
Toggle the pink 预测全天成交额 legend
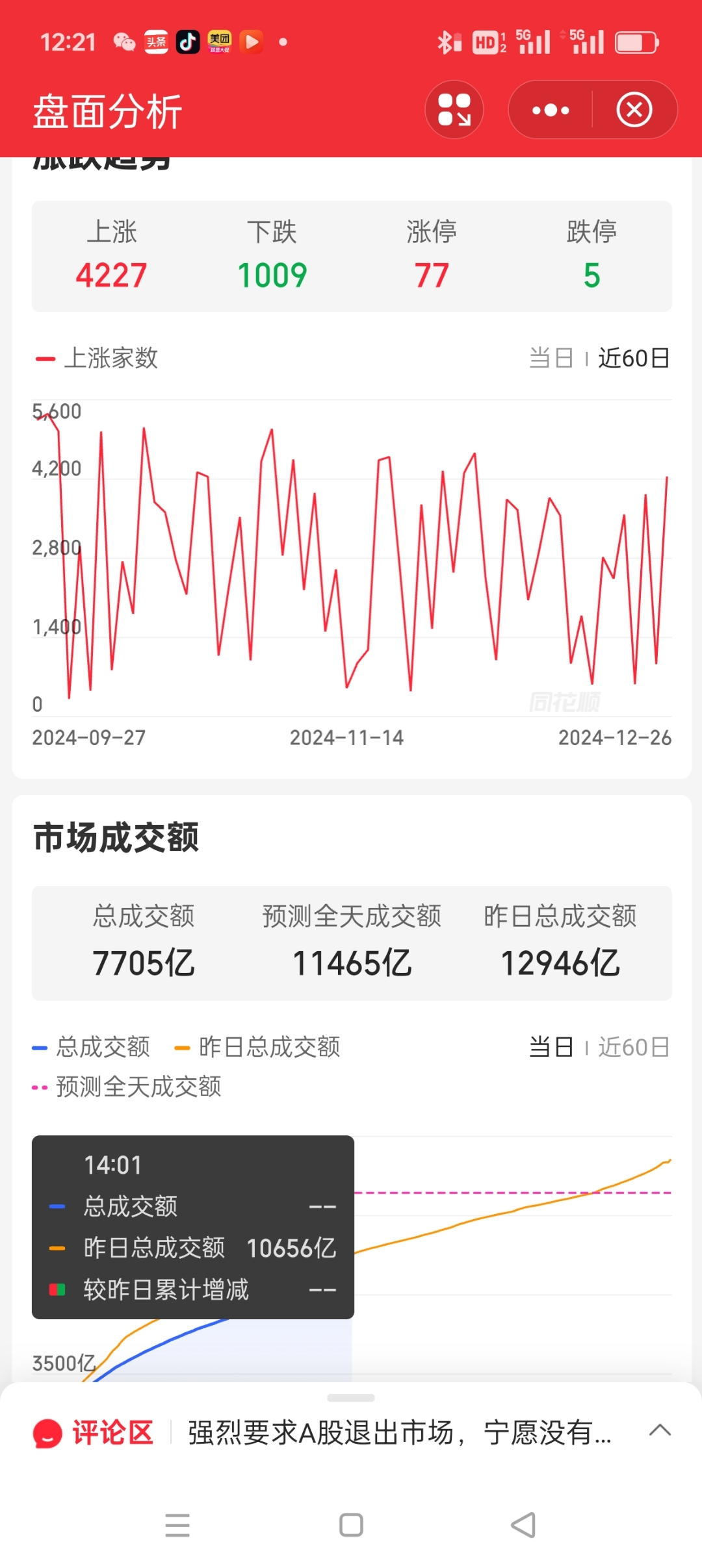click(130, 1086)
